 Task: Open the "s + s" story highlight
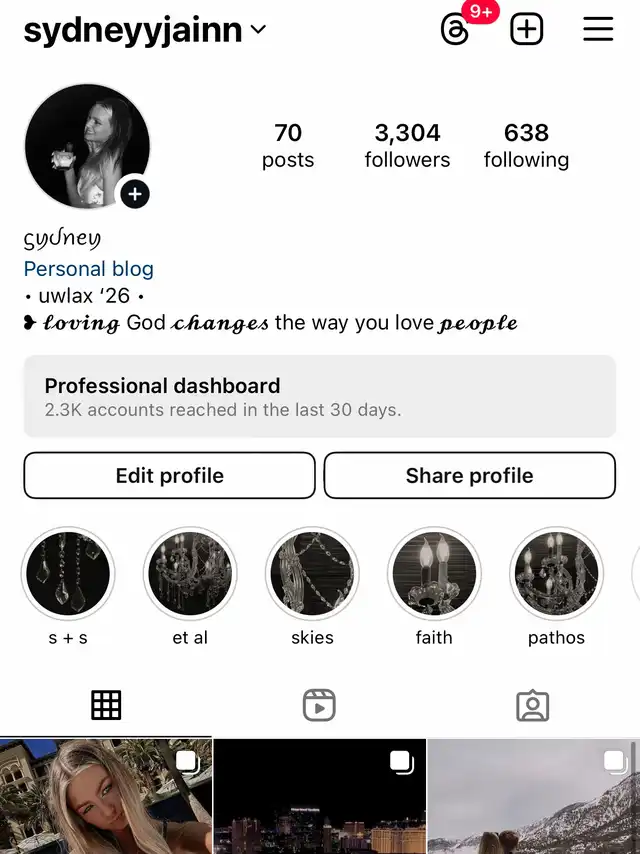pos(68,575)
